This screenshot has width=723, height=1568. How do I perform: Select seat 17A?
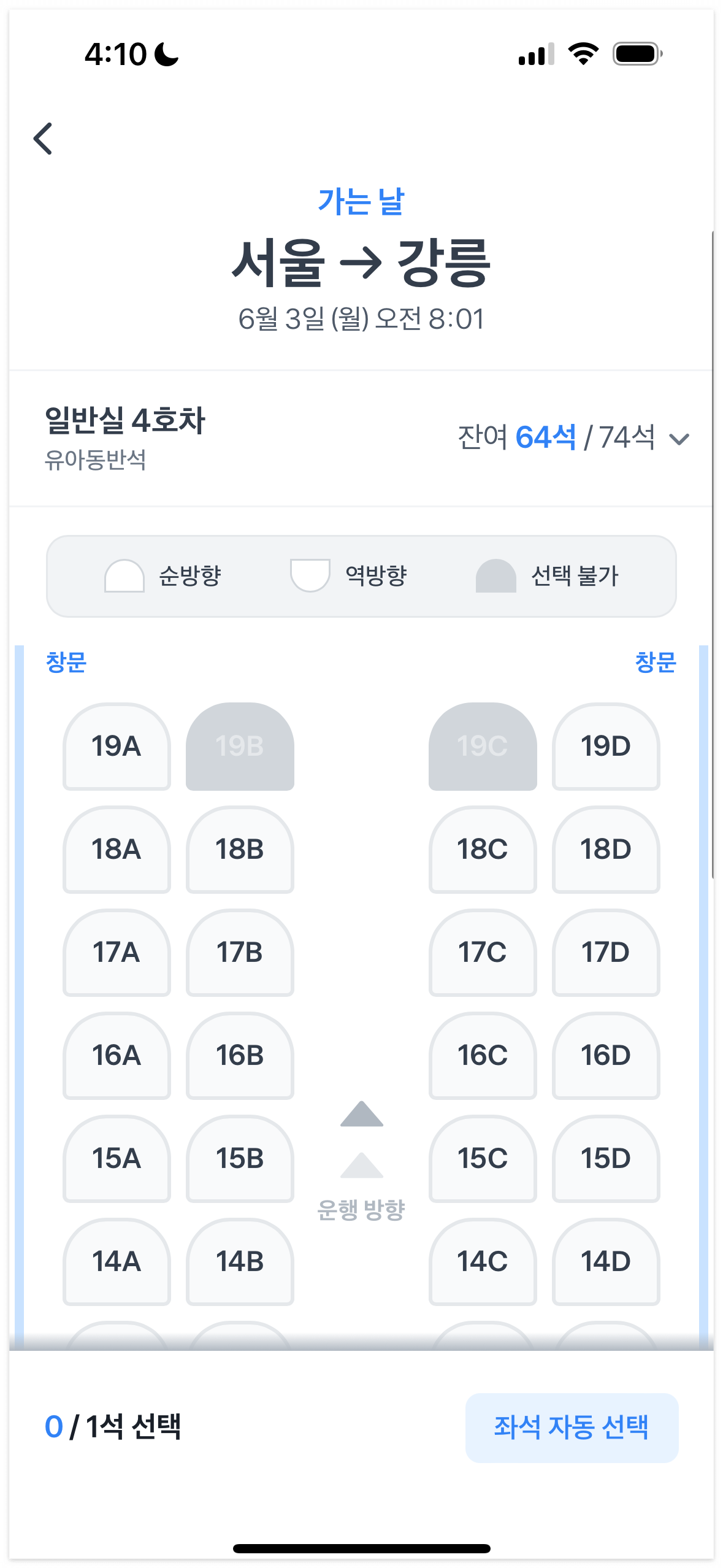point(116,955)
